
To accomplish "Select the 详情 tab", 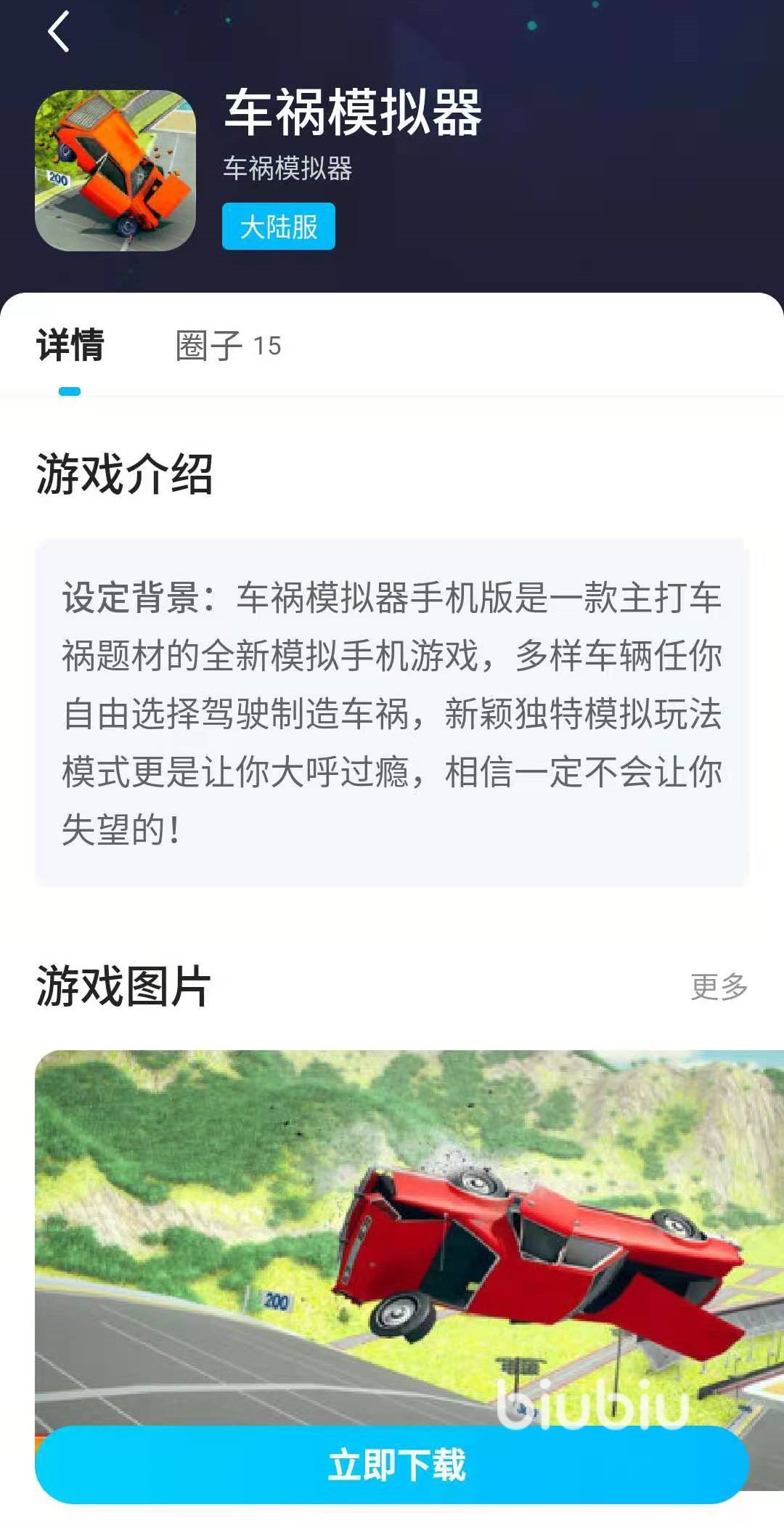I will [x=70, y=346].
